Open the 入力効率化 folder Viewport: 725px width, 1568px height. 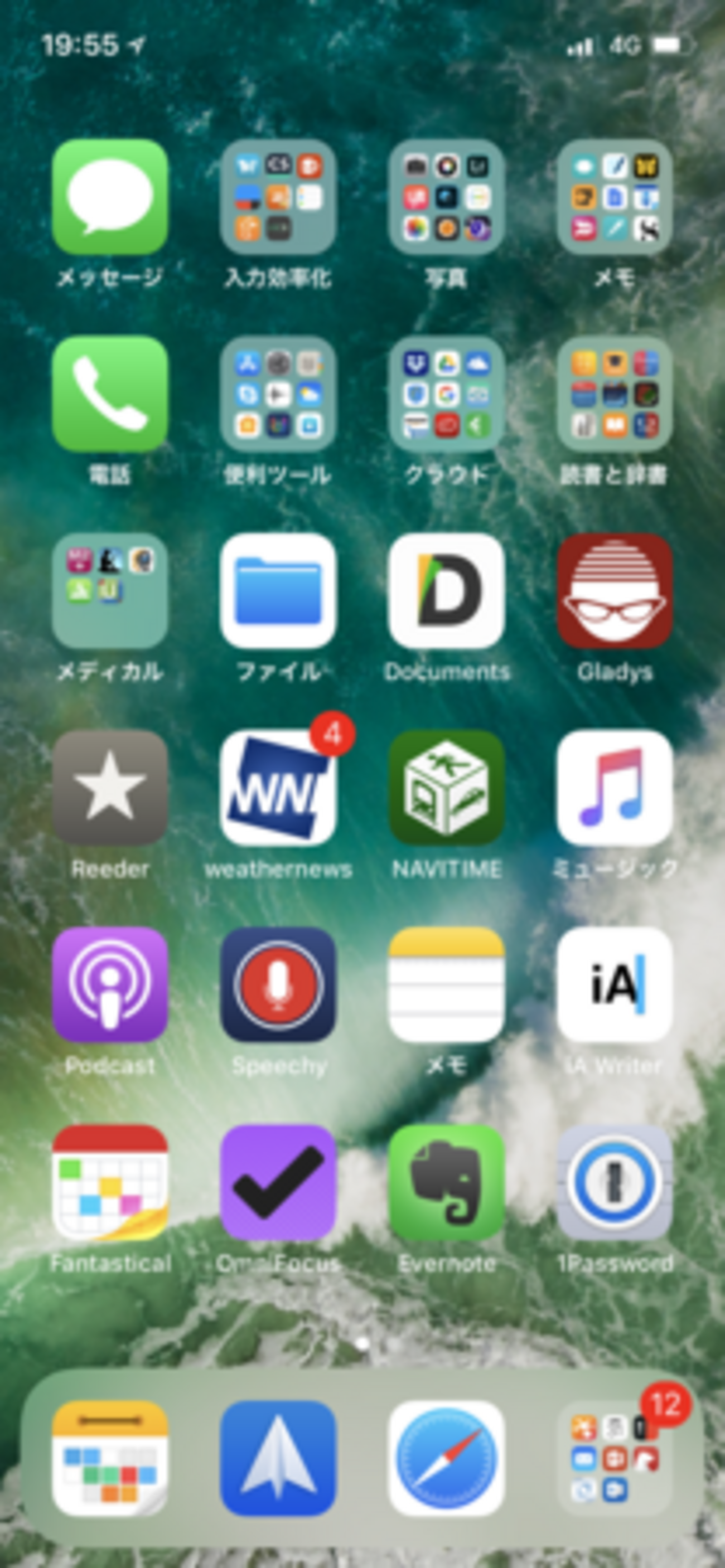[278, 197]
